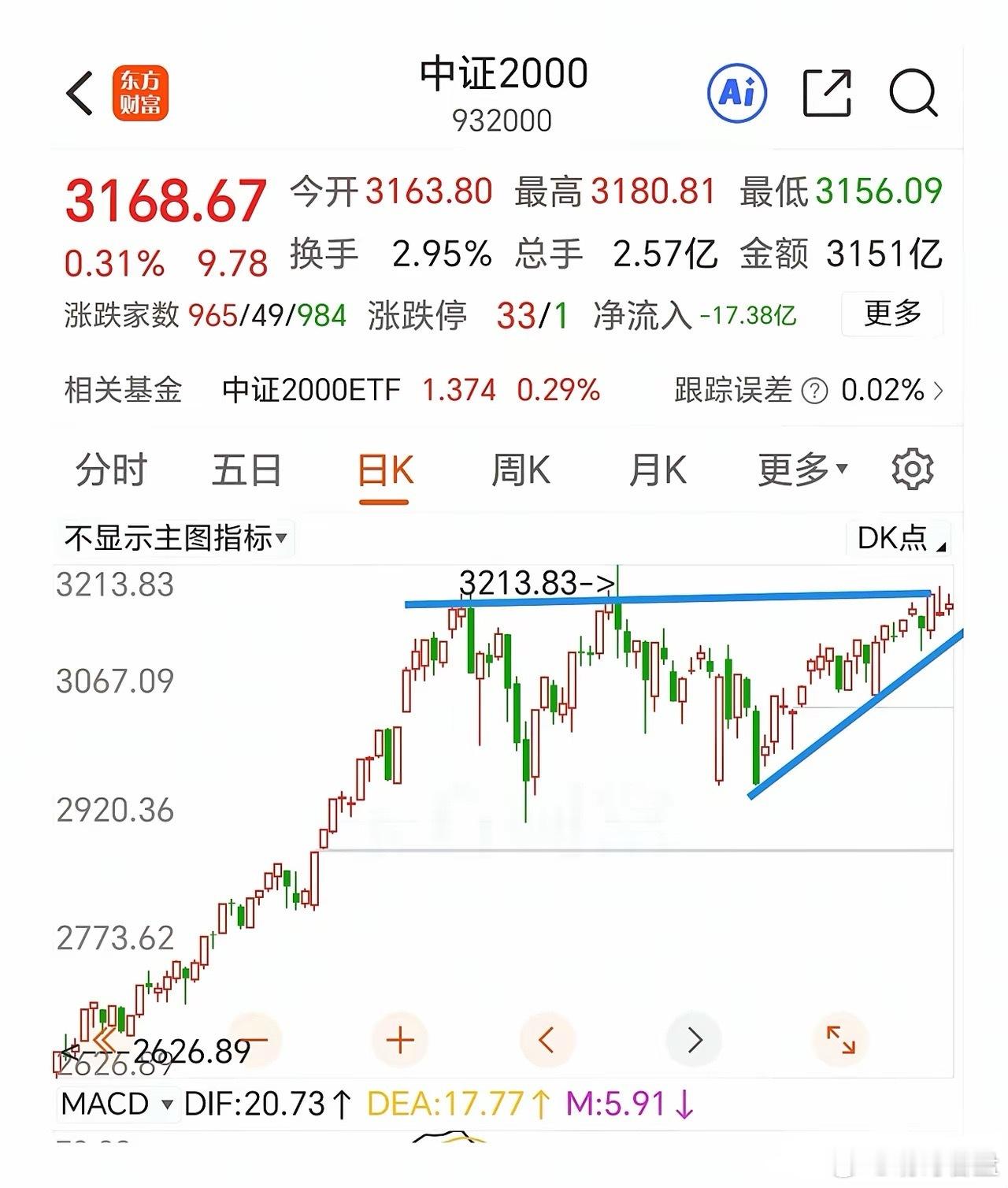Select the 日K tab
This screenshot has height=1188, width=1008.
pos(384,471)
